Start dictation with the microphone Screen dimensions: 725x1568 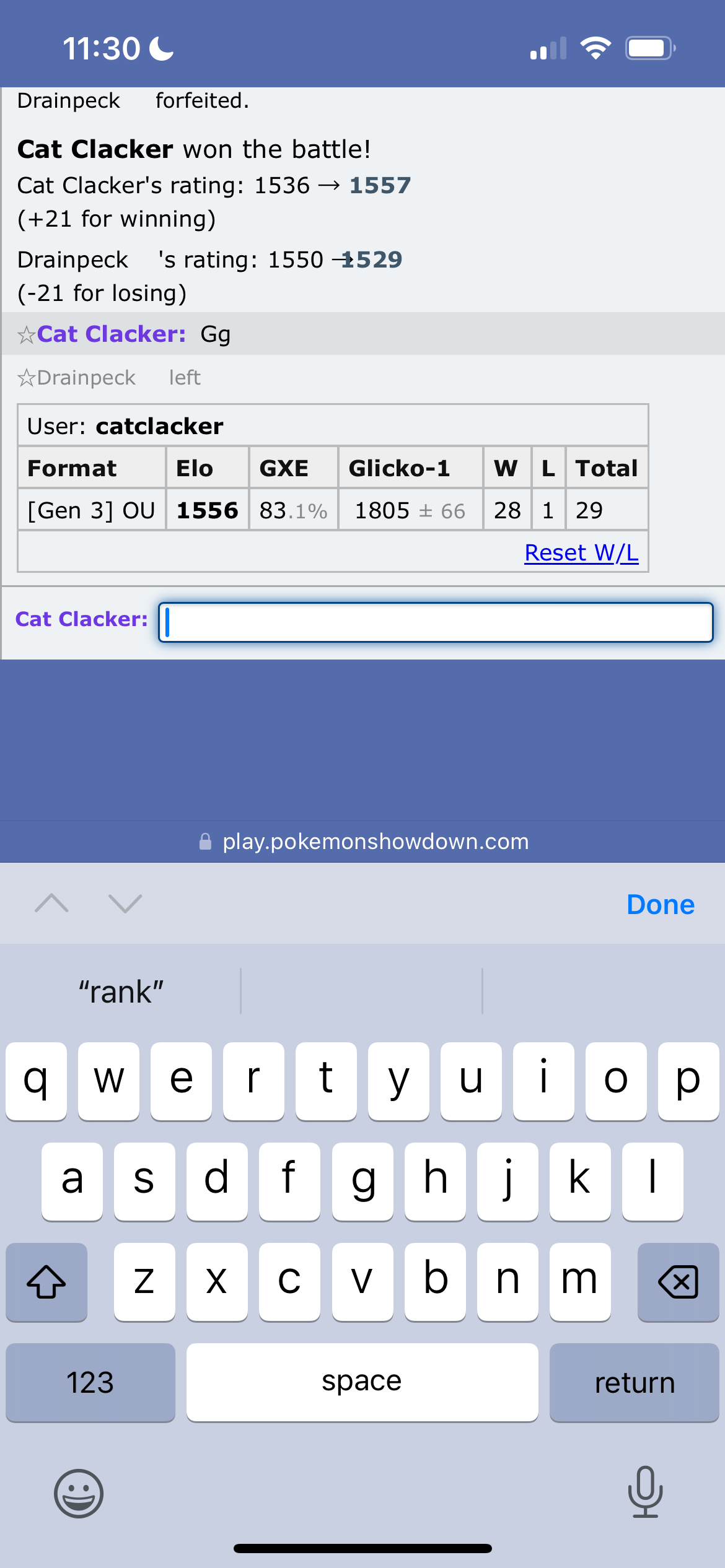(645, 1492)
